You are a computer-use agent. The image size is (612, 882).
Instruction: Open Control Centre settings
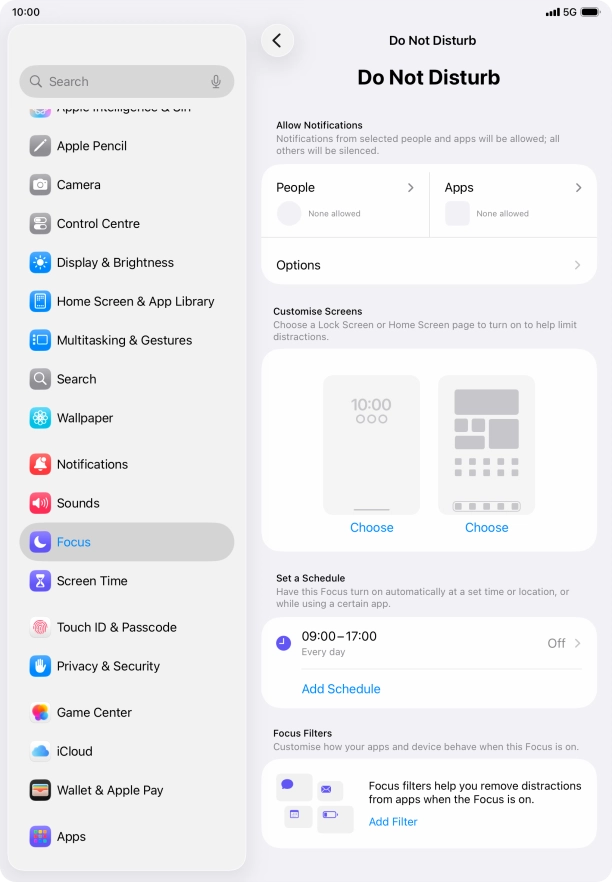(x=98, y=224)
